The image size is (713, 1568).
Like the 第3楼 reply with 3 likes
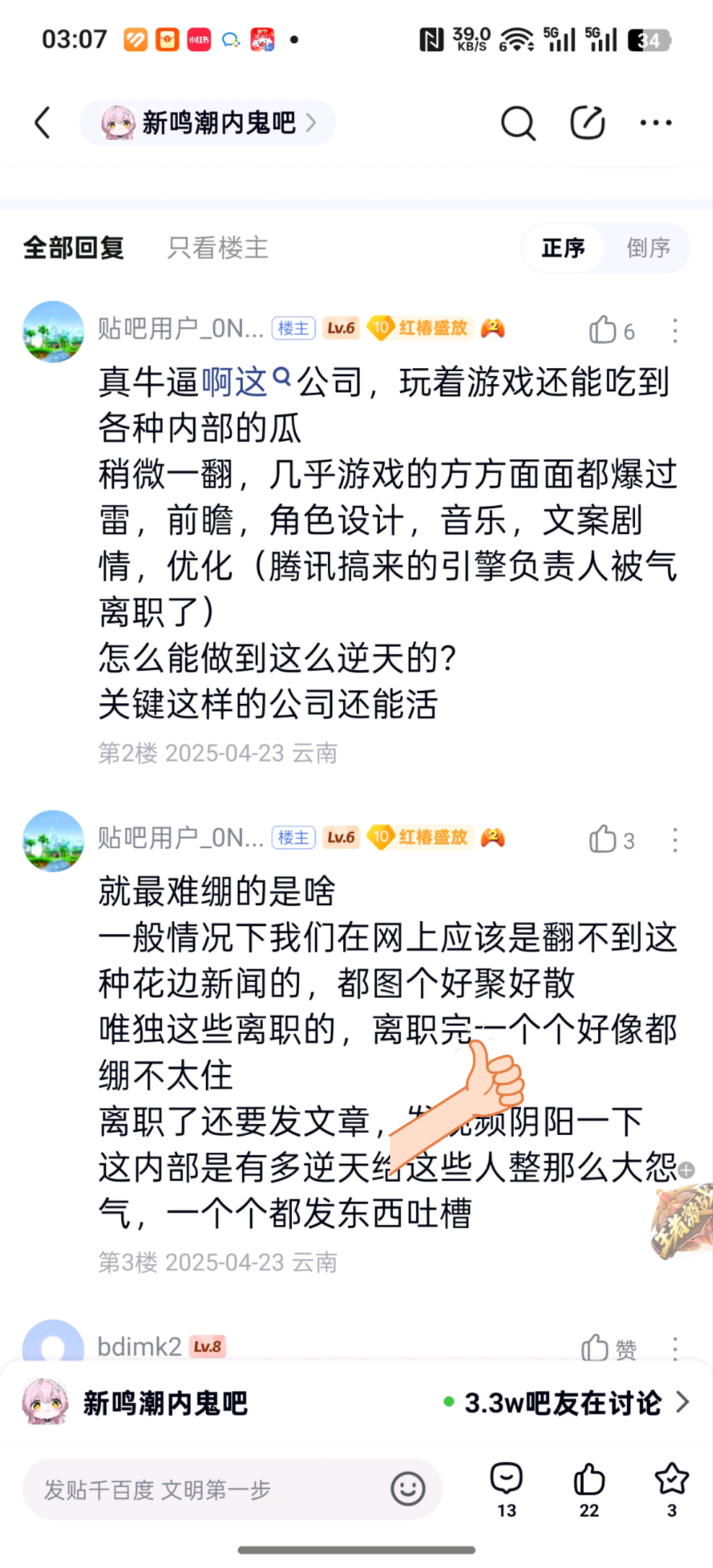604,840
